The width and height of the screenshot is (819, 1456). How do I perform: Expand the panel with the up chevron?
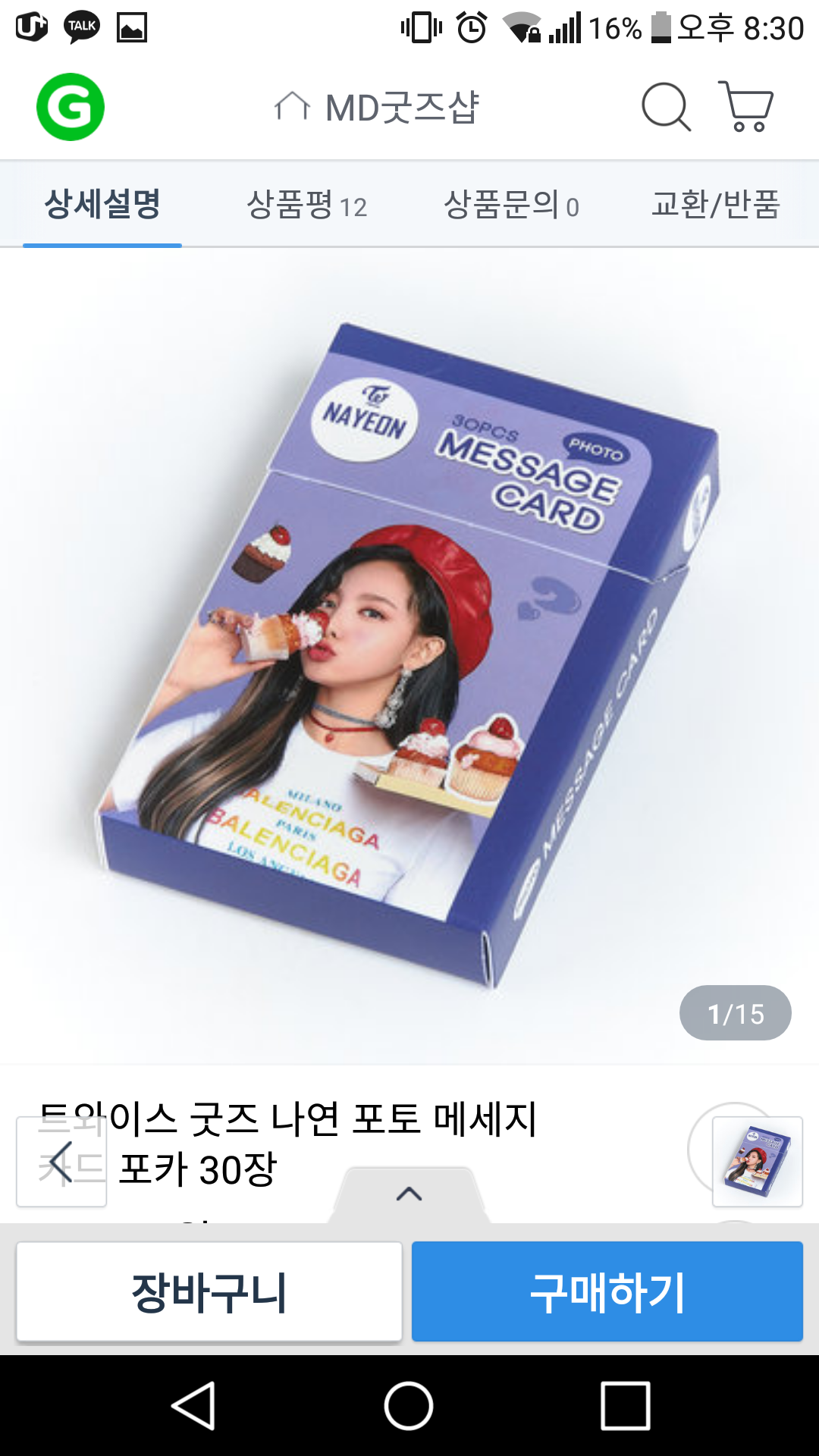[x=409, y=1194]
